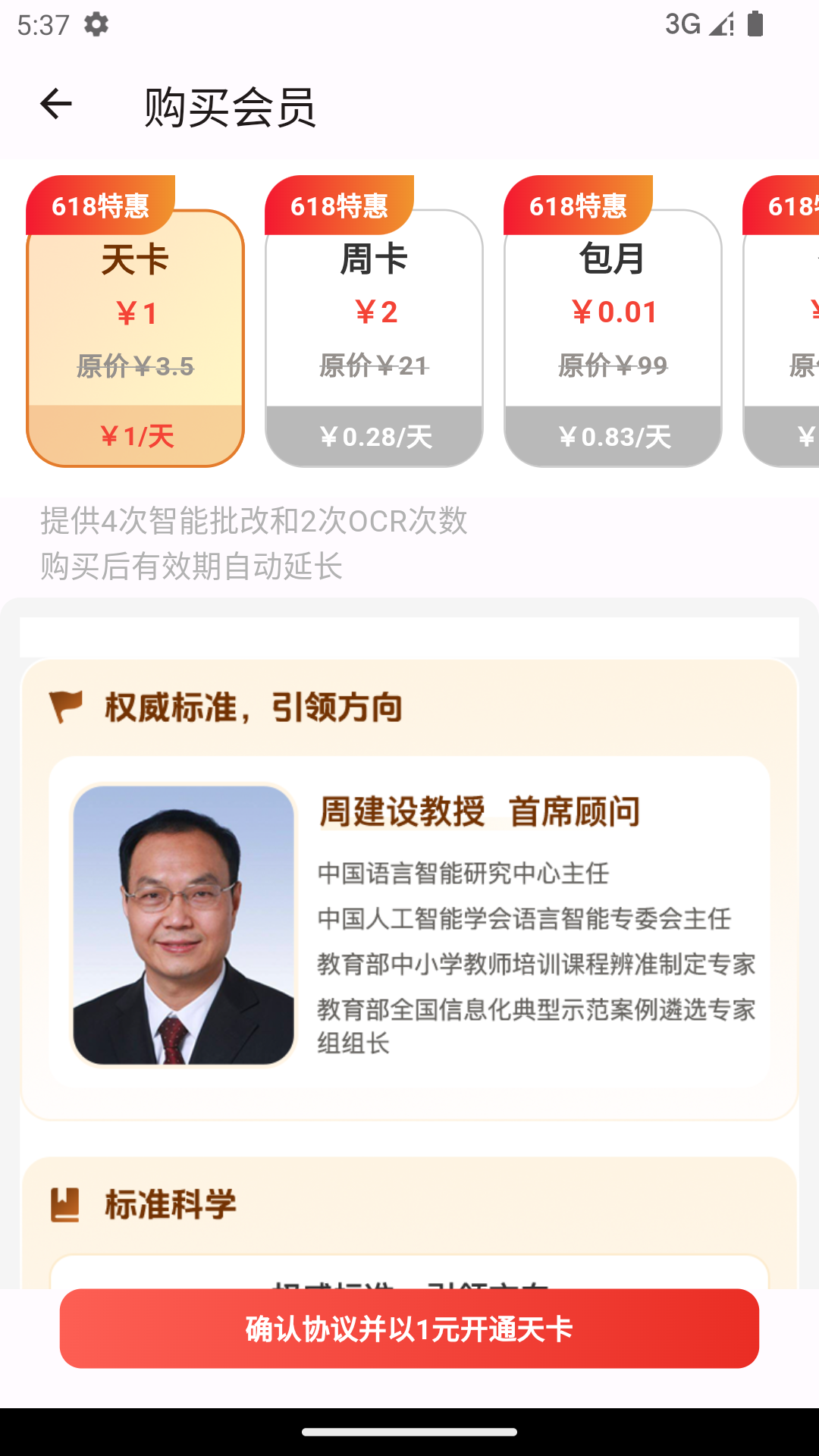Go back from the 购买会员 page
The width and height of the screenshot is (819, 1456).
[55, 105]
